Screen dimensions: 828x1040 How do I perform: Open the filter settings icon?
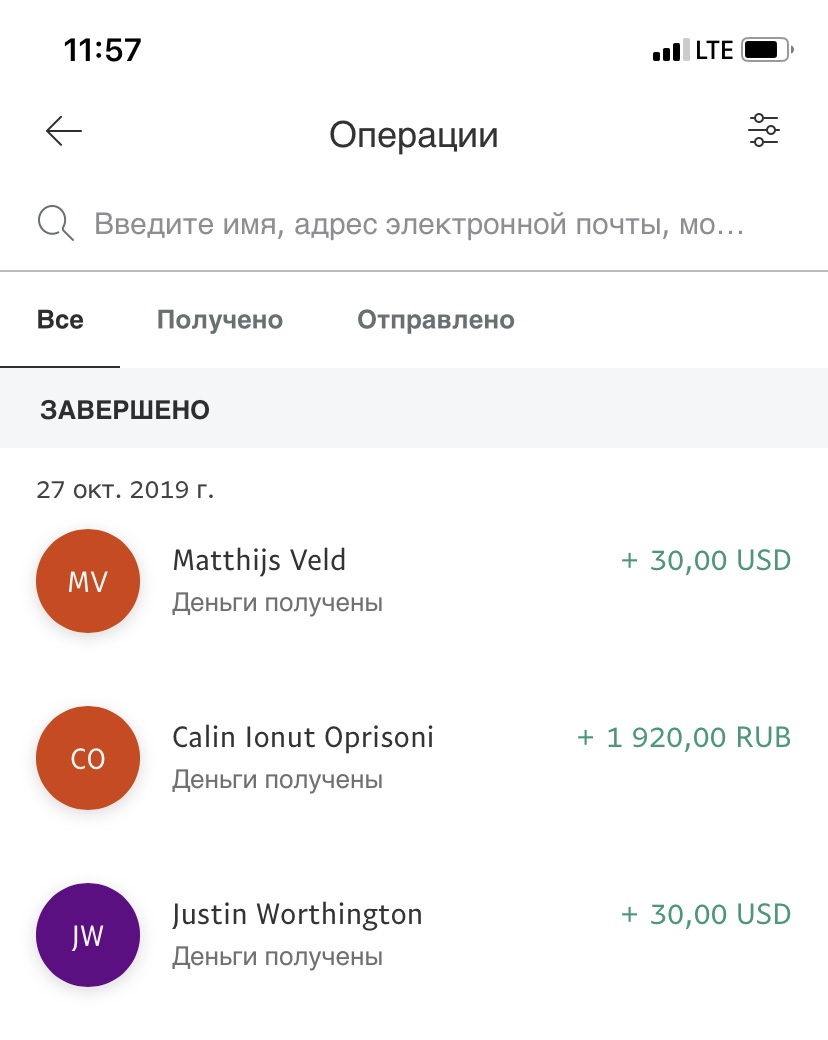(x=764, y=131)
